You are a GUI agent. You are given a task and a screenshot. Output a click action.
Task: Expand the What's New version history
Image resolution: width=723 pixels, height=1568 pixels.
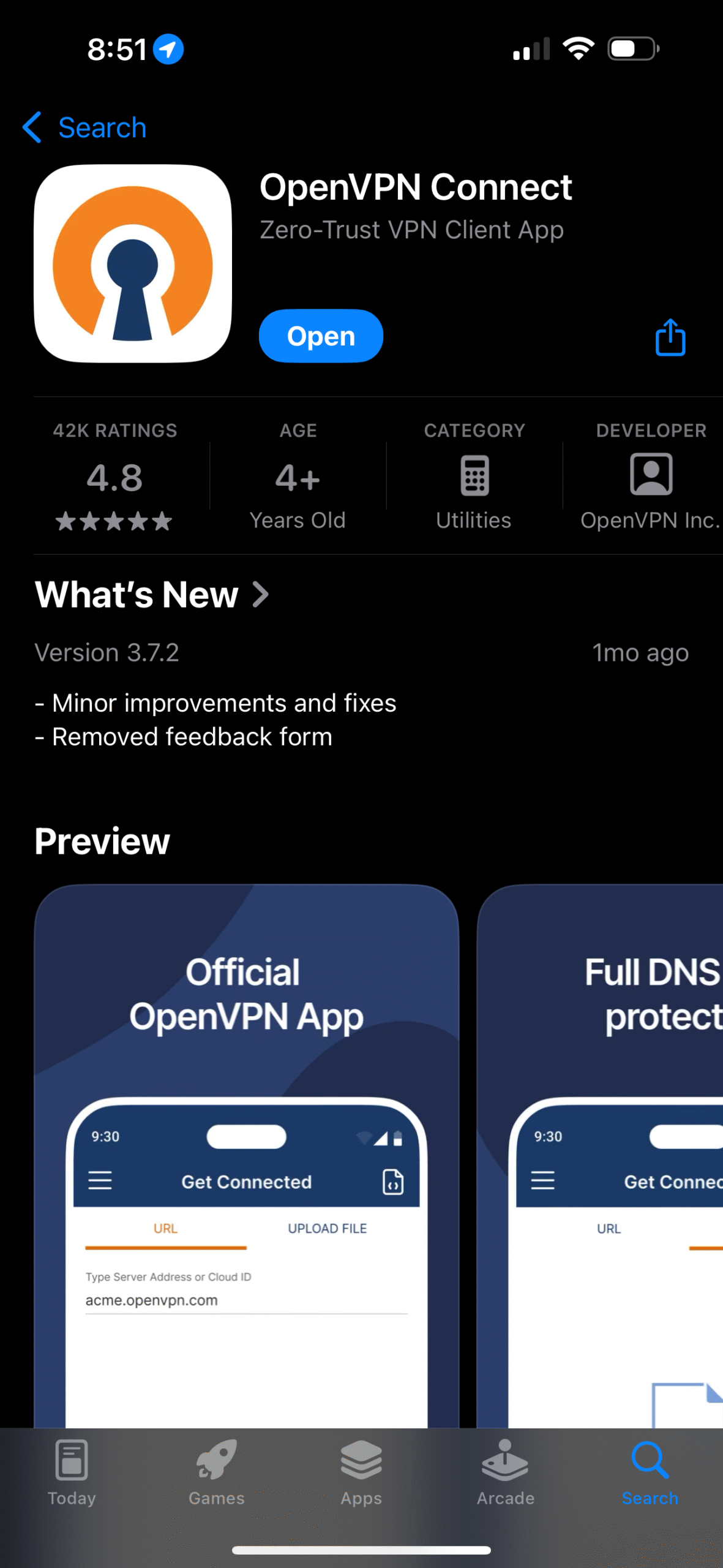(x=152, y=595)
